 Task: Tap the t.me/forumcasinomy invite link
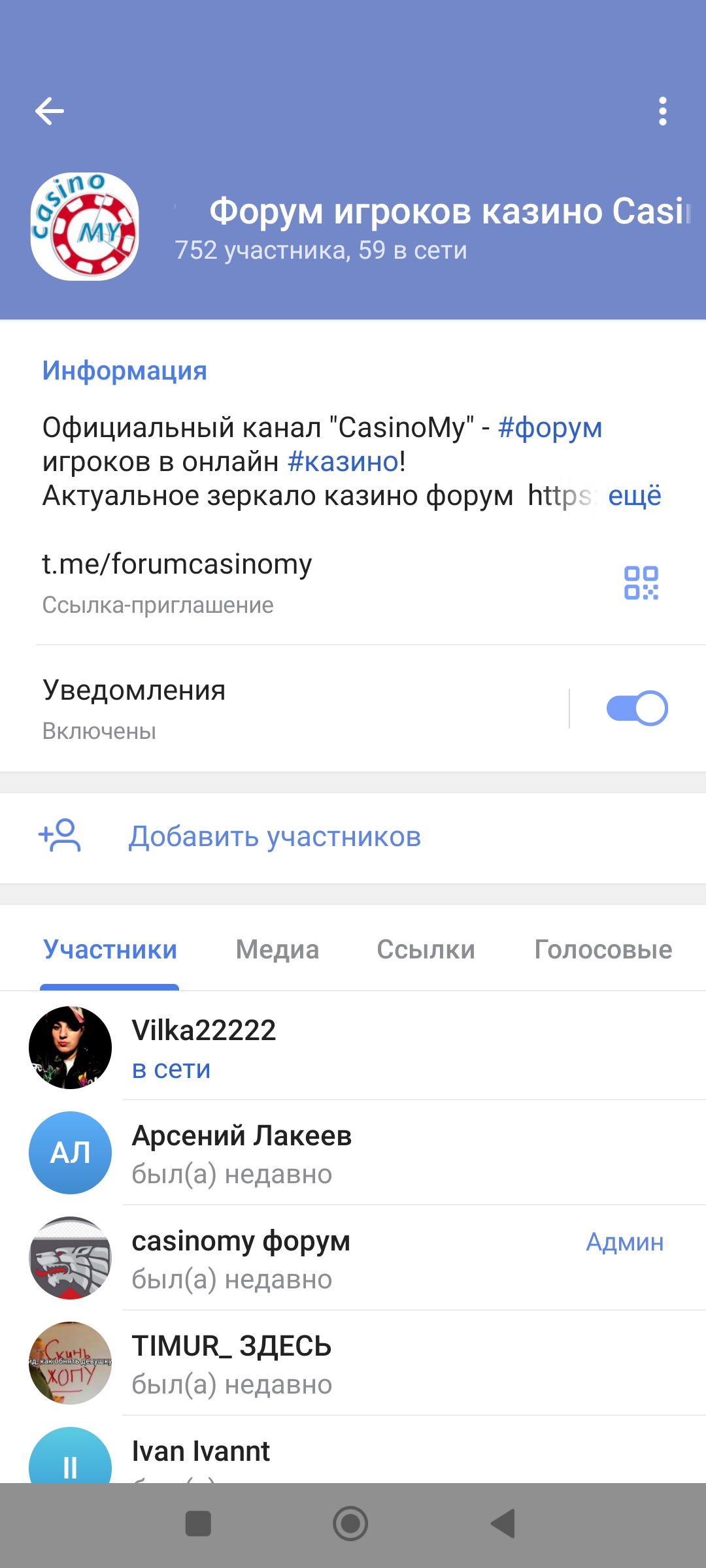(177, 564)
